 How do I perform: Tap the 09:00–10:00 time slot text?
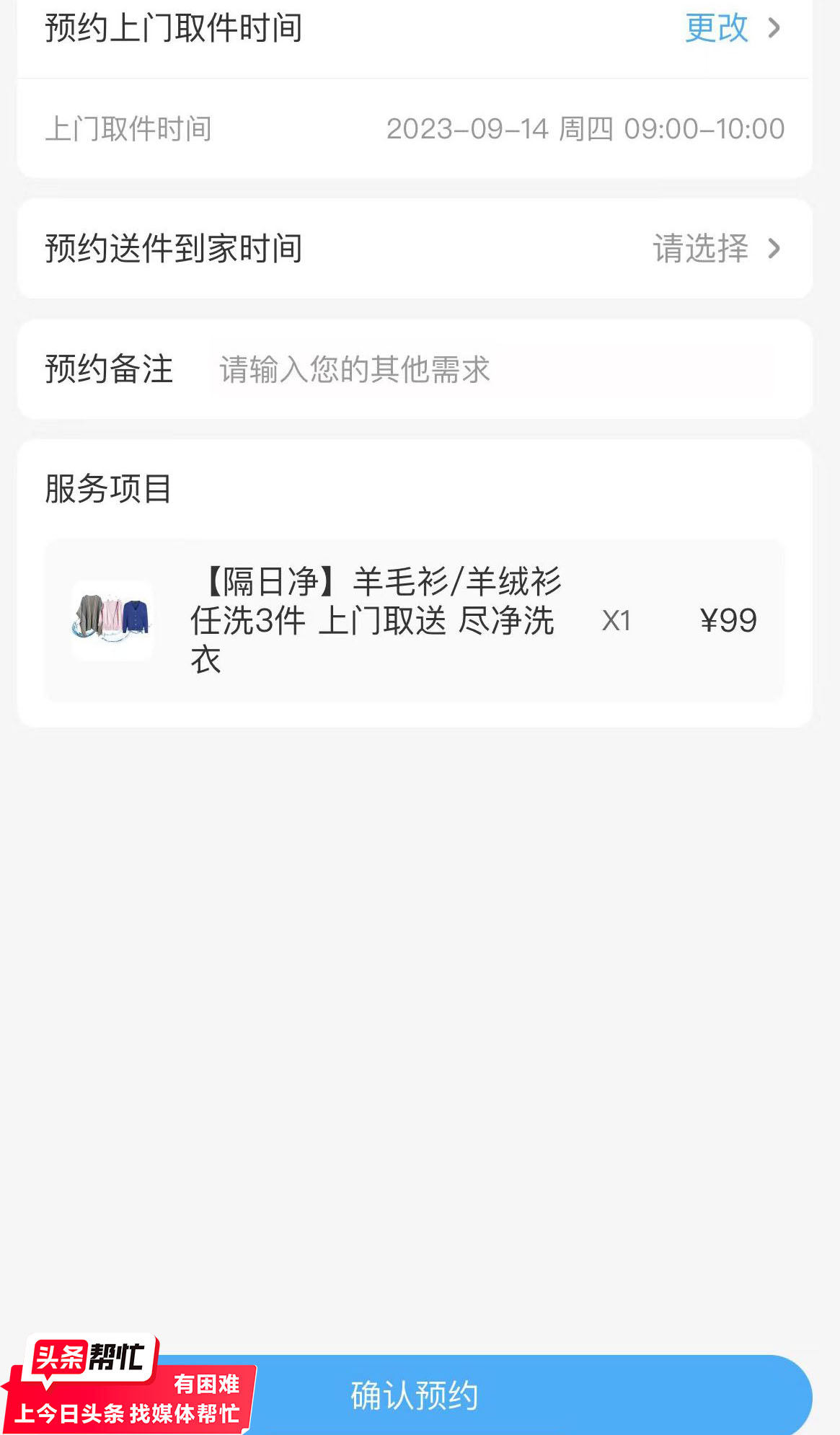point(704,129)
